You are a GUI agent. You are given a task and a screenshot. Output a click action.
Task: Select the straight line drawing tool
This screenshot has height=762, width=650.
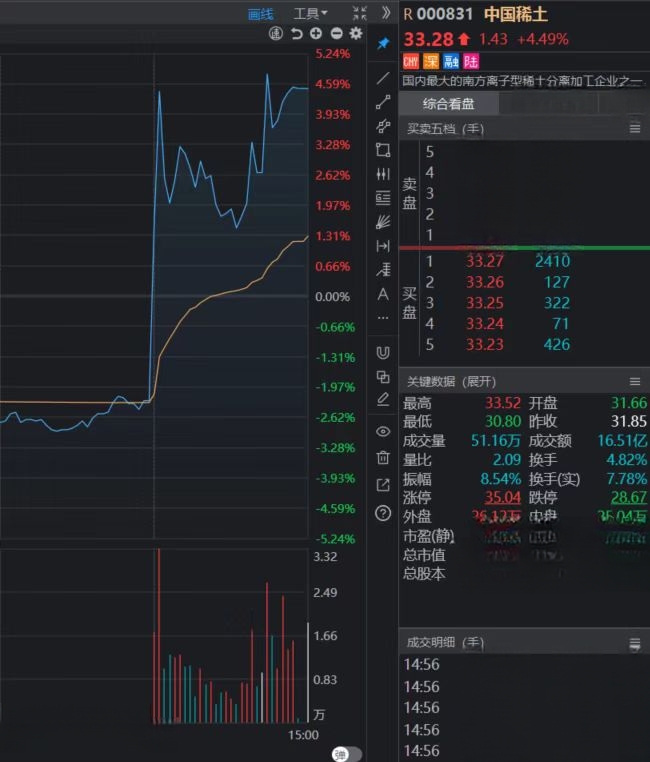(x=383, y=77)
